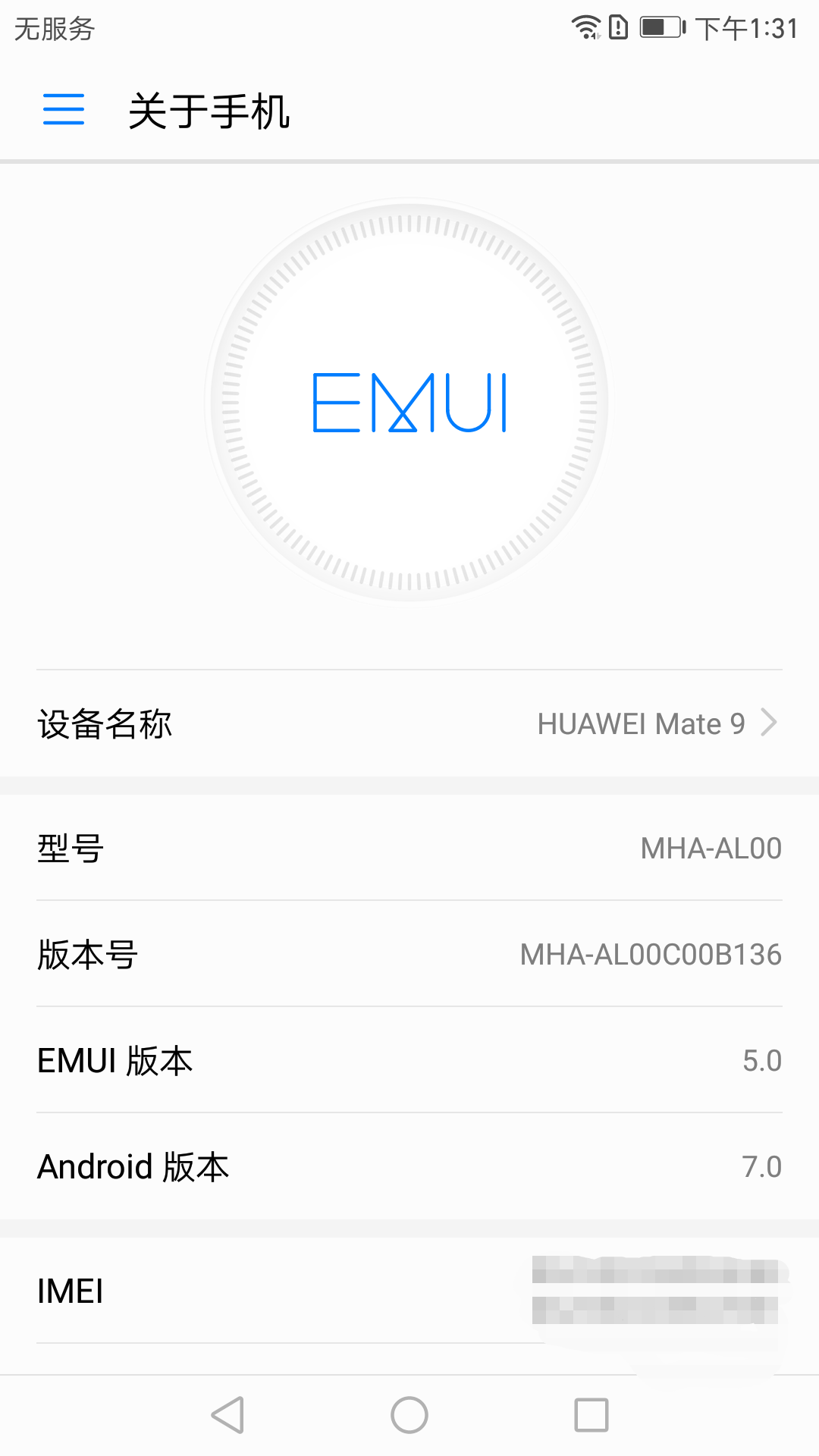Open the 设备名称 row to rename device
Screen dimensions: 819x1456
[409, 723]
